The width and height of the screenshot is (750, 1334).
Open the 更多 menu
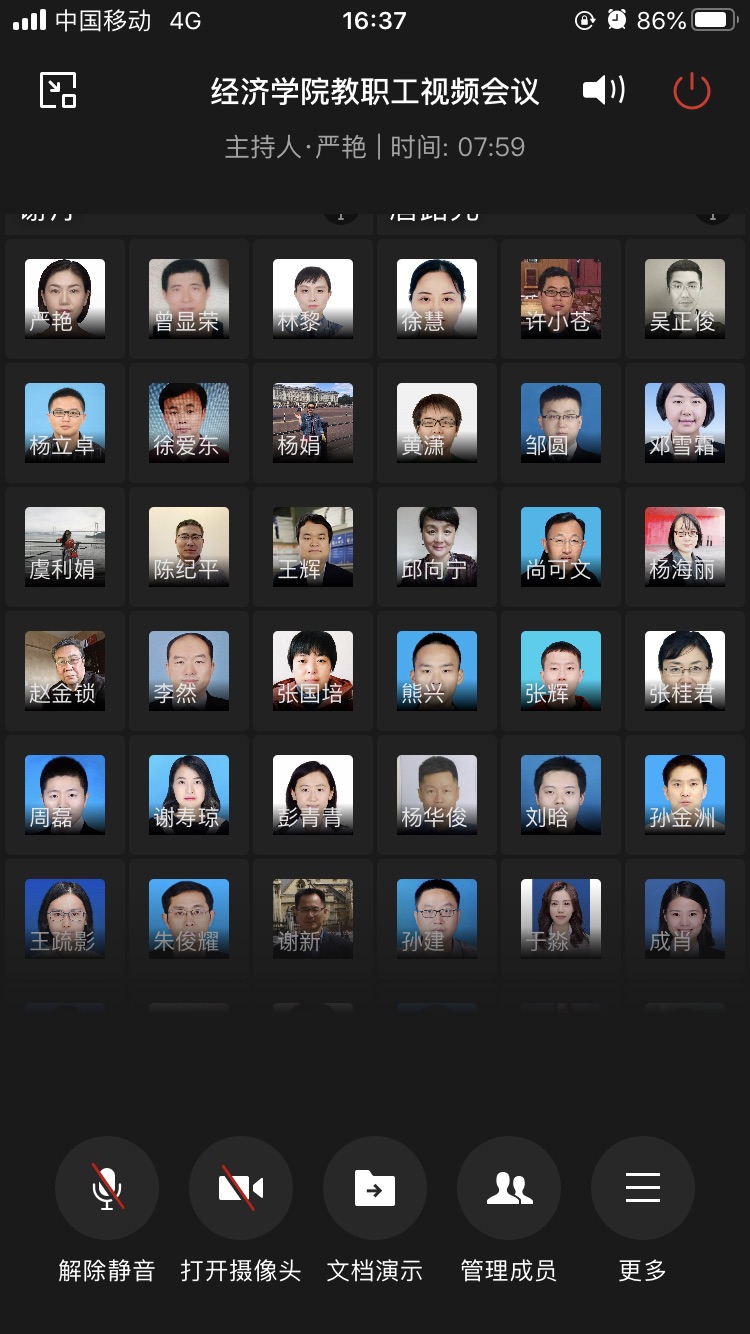(x=643, y=1188)
